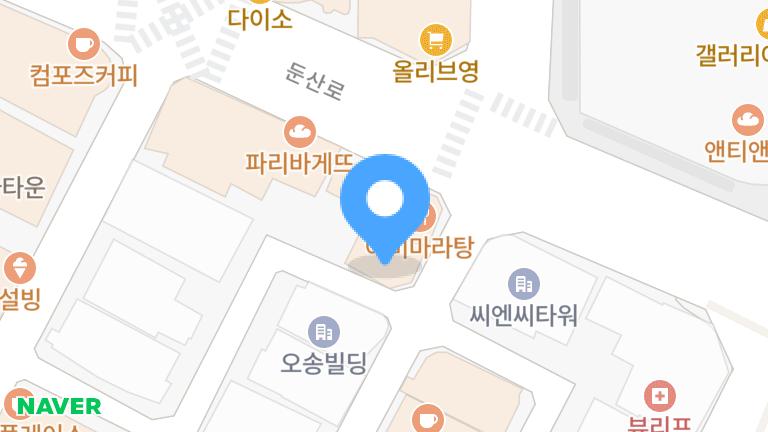This screenshot has width=768, height=432.
Task: Select the 오송빌딩 building marker
Action: (x=322, y=332)
